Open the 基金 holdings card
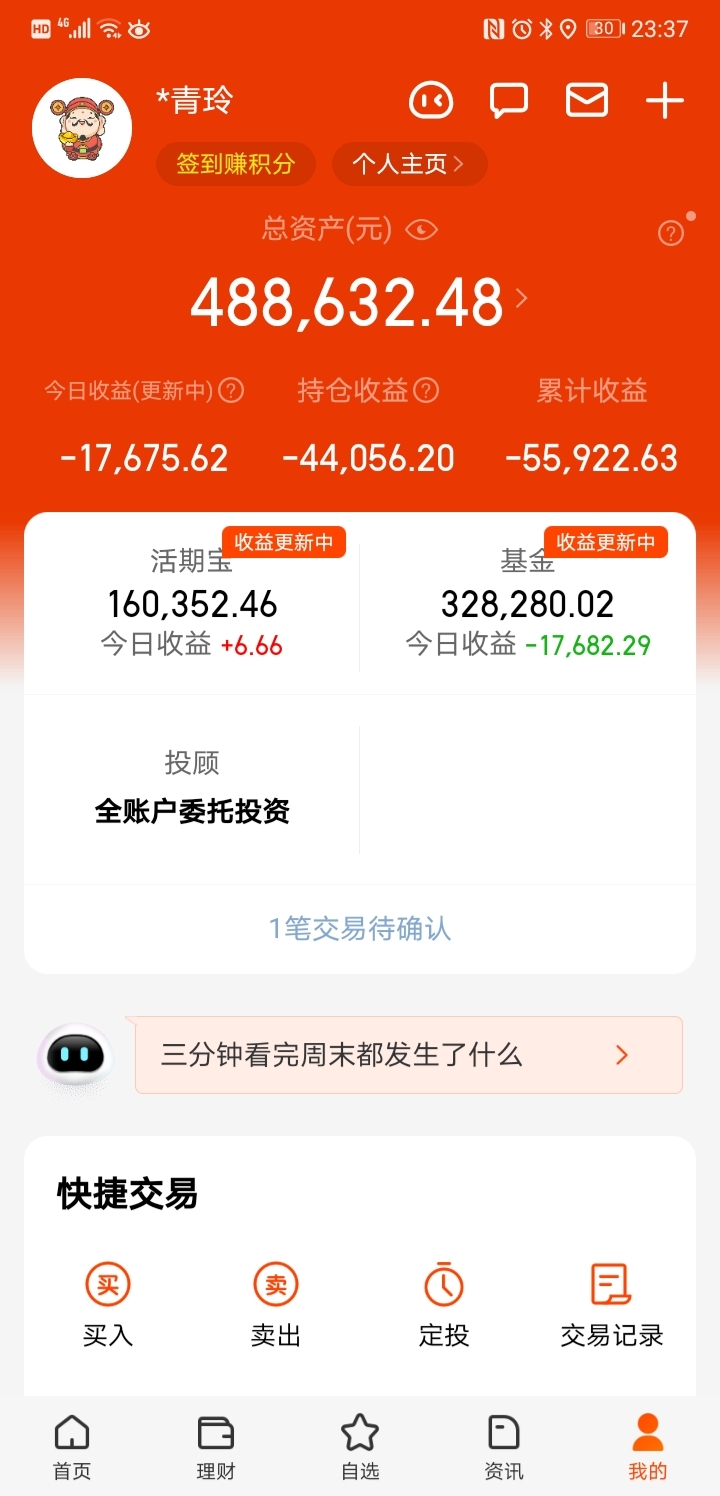Viewport: 720px width, 1496px height. [528, 602]
